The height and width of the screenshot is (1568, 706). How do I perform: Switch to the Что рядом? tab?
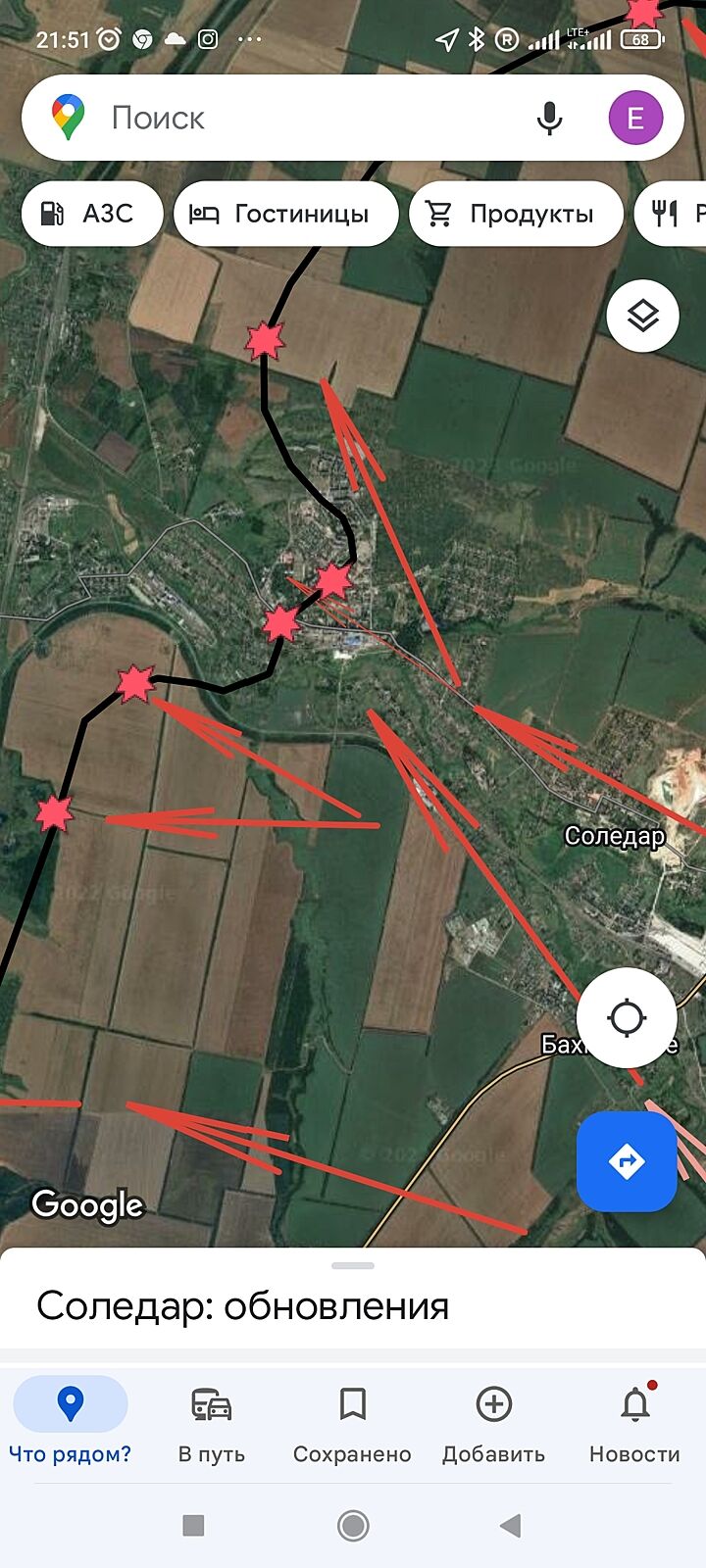point(71,1421)
